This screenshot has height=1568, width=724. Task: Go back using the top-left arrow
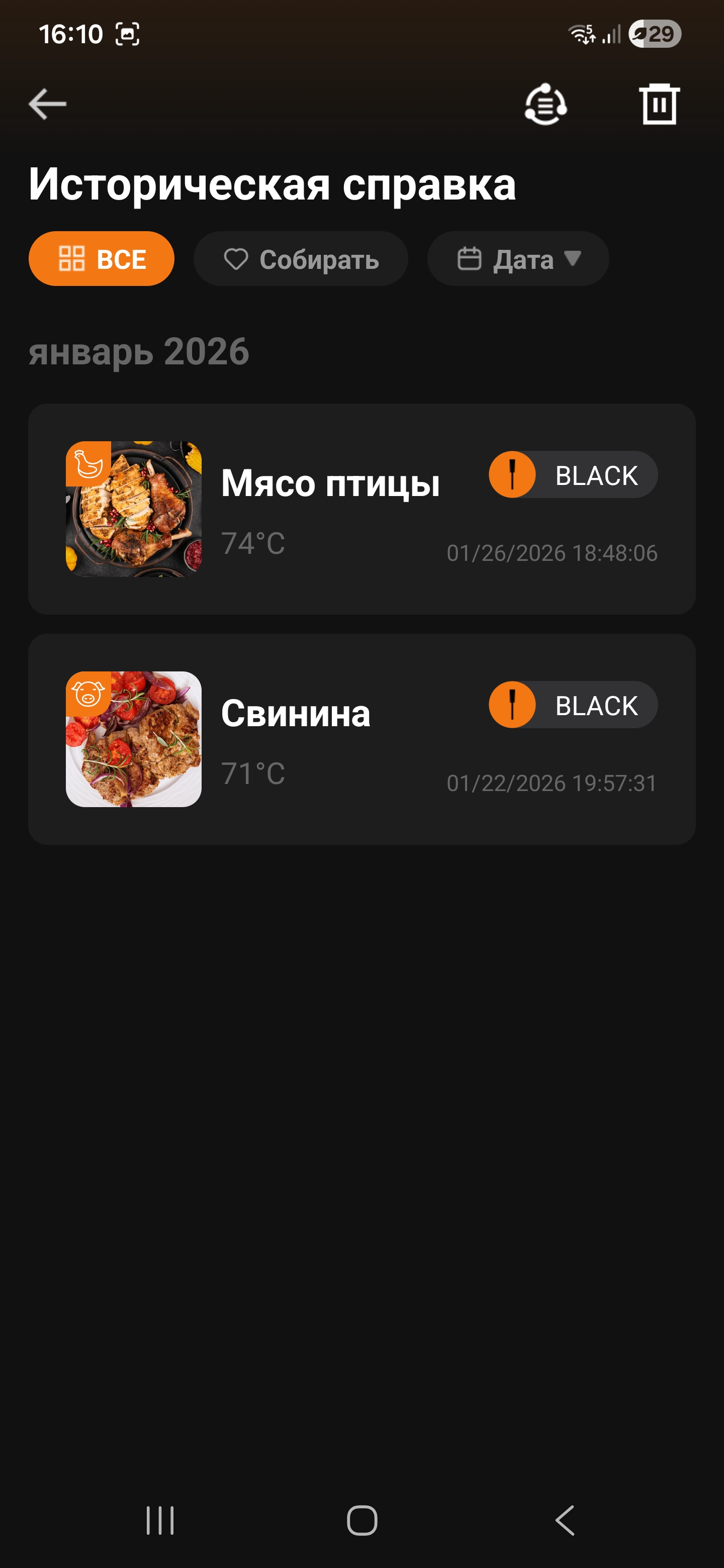(47, 104)
